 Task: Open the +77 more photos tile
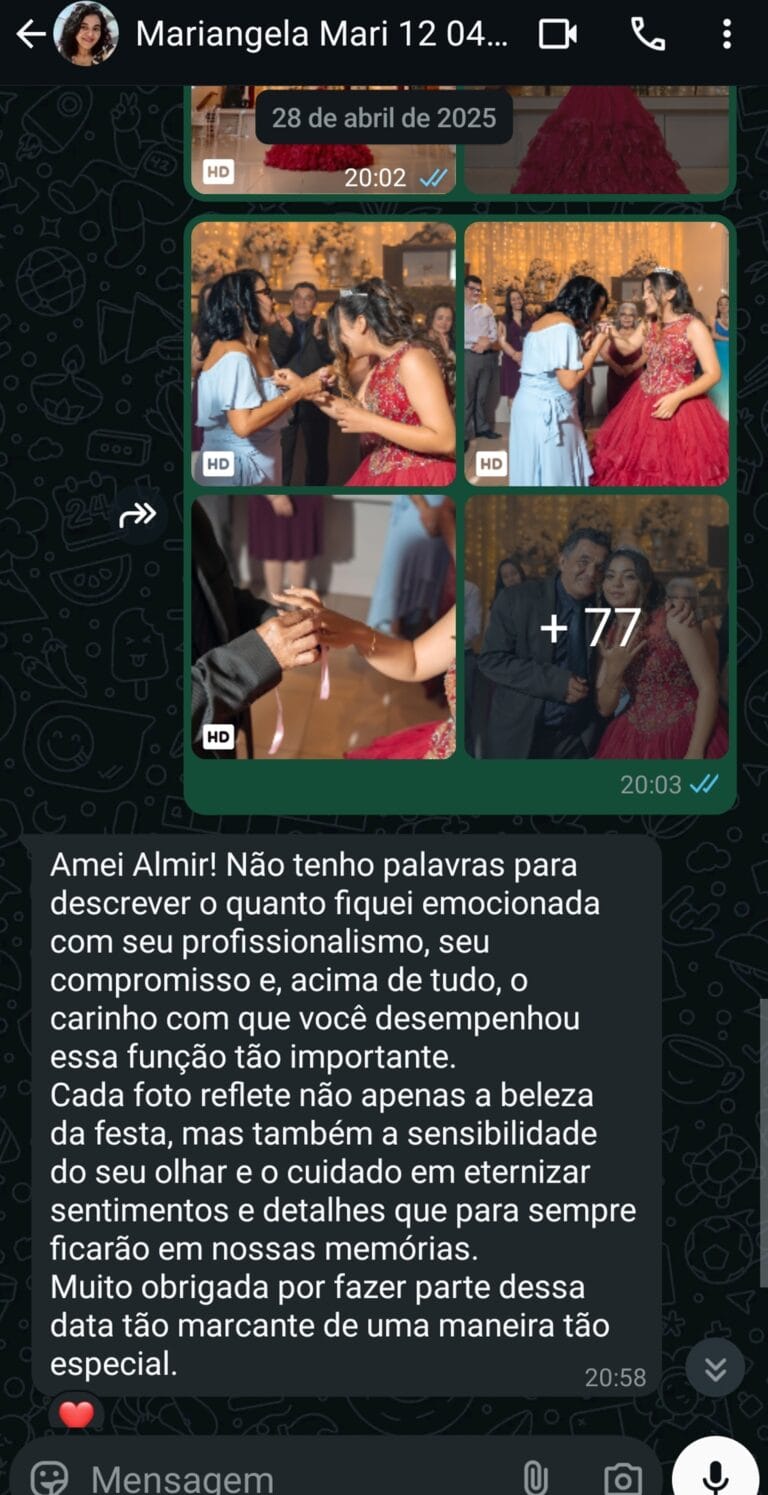coord(596,627)
